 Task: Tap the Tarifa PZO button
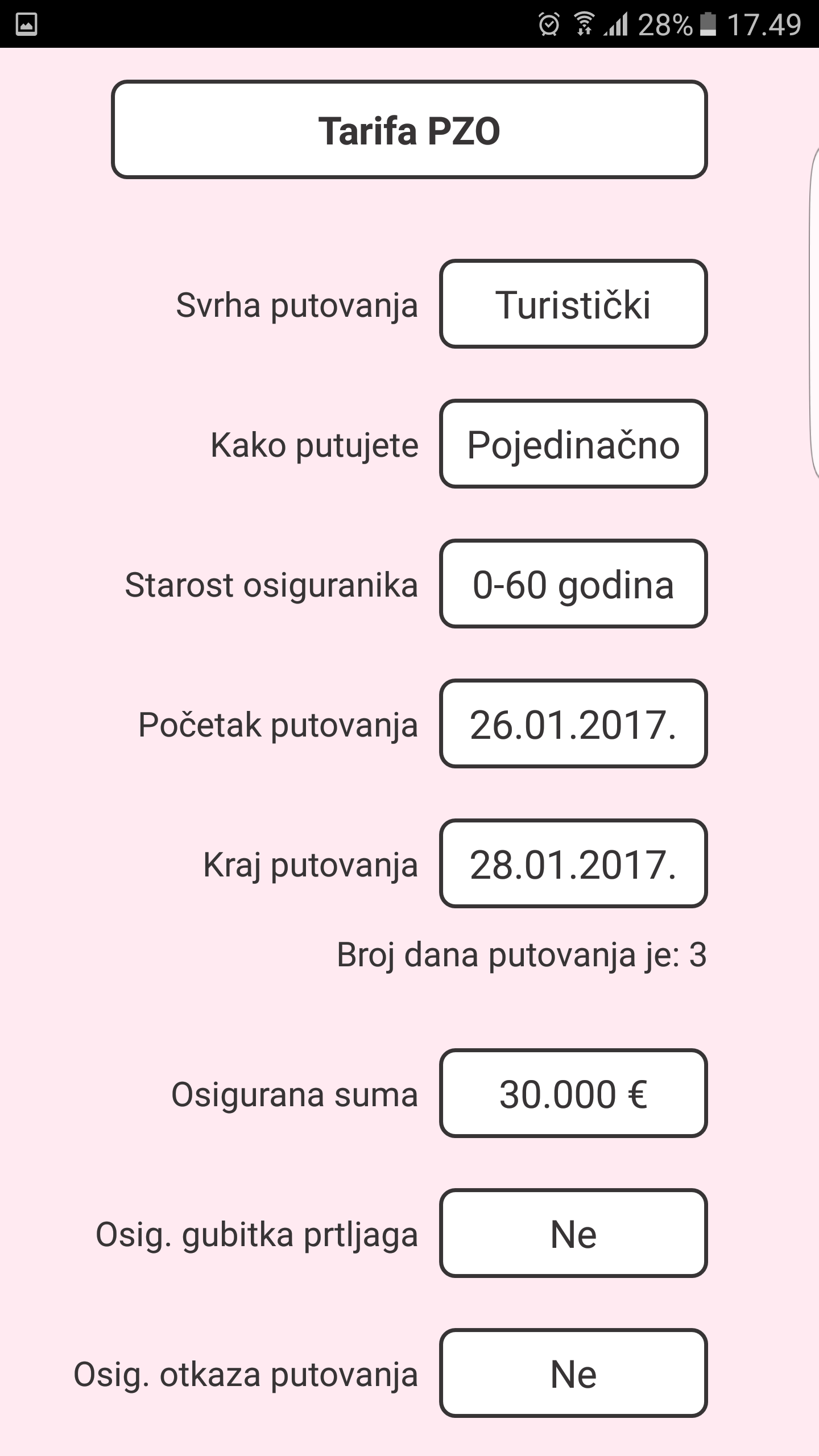[x=409, y=130]
